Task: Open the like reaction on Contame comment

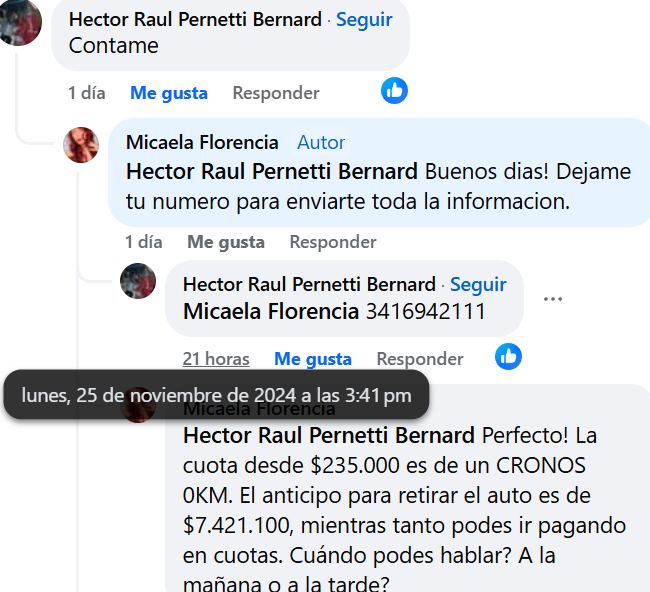Action: click(x=395, y=91)
